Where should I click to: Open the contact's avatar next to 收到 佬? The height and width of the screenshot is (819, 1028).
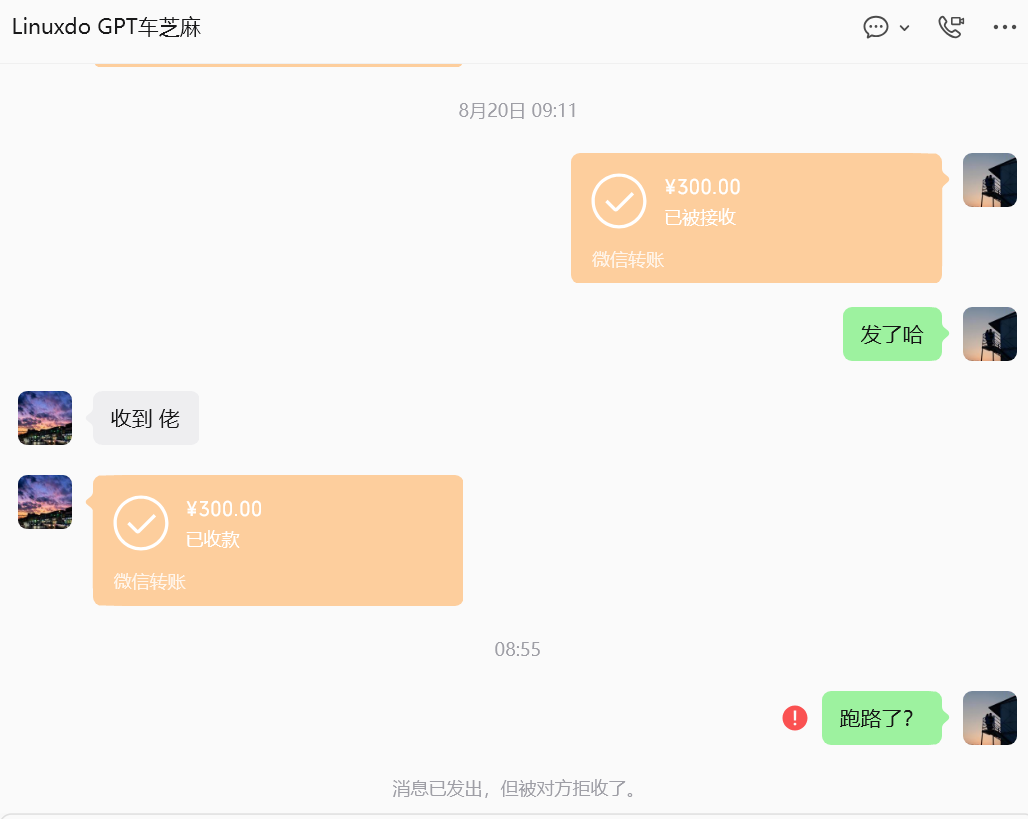pyautogui.click(x=45, y=418)
